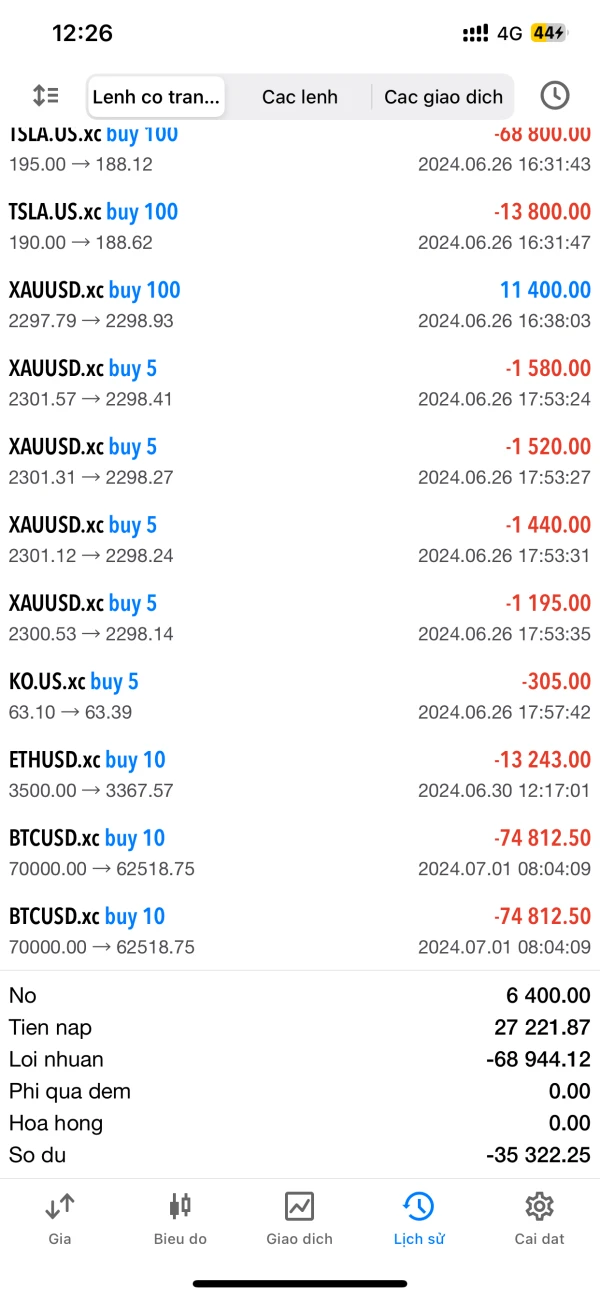This screenshot has height=1299, width=600.
Task: Switch to Cac giao dich segment
Action: [x=443, y=97]
